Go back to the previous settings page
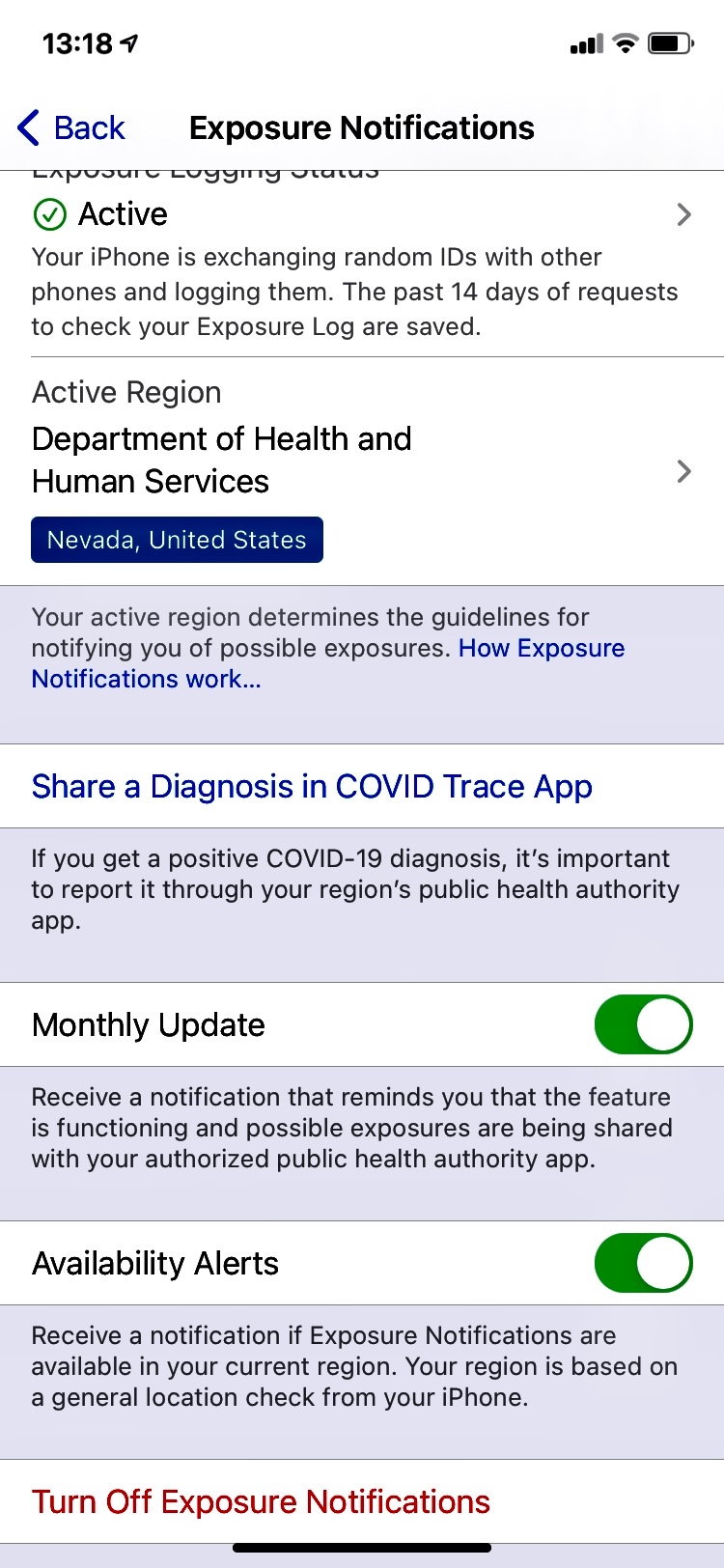Viewport: 724px width, 1568px height. pos(72,127)
